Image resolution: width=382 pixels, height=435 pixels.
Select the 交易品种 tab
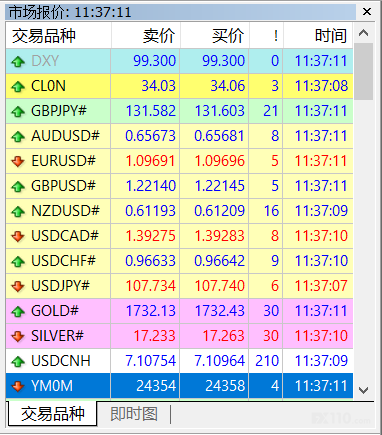tap(52, 414)
